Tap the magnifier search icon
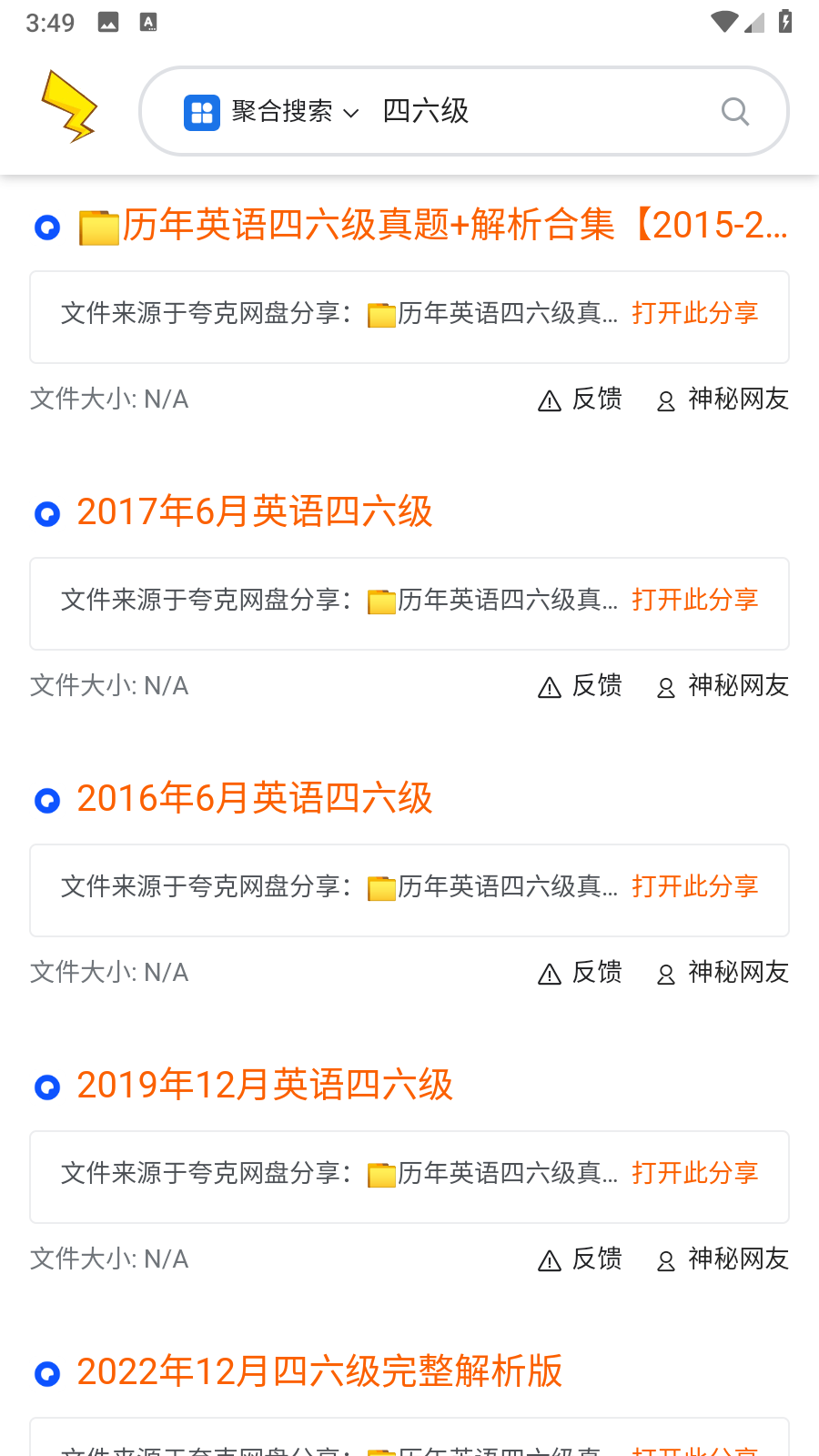Image resolution: width=819 pixels, height=1456 pixels. (x=734, y=111)
